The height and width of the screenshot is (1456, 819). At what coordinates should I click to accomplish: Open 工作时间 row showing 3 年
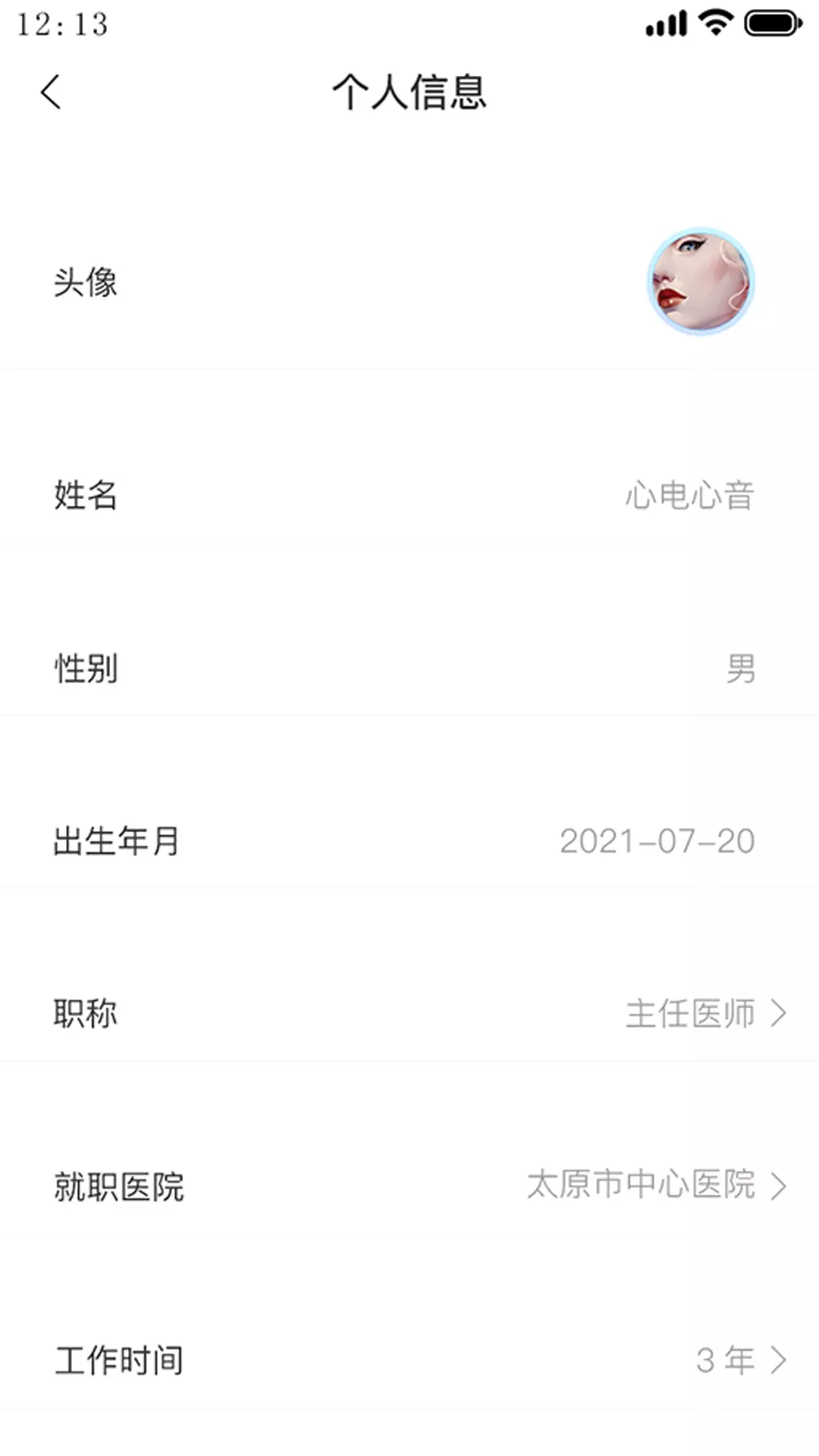point(409,1360)
